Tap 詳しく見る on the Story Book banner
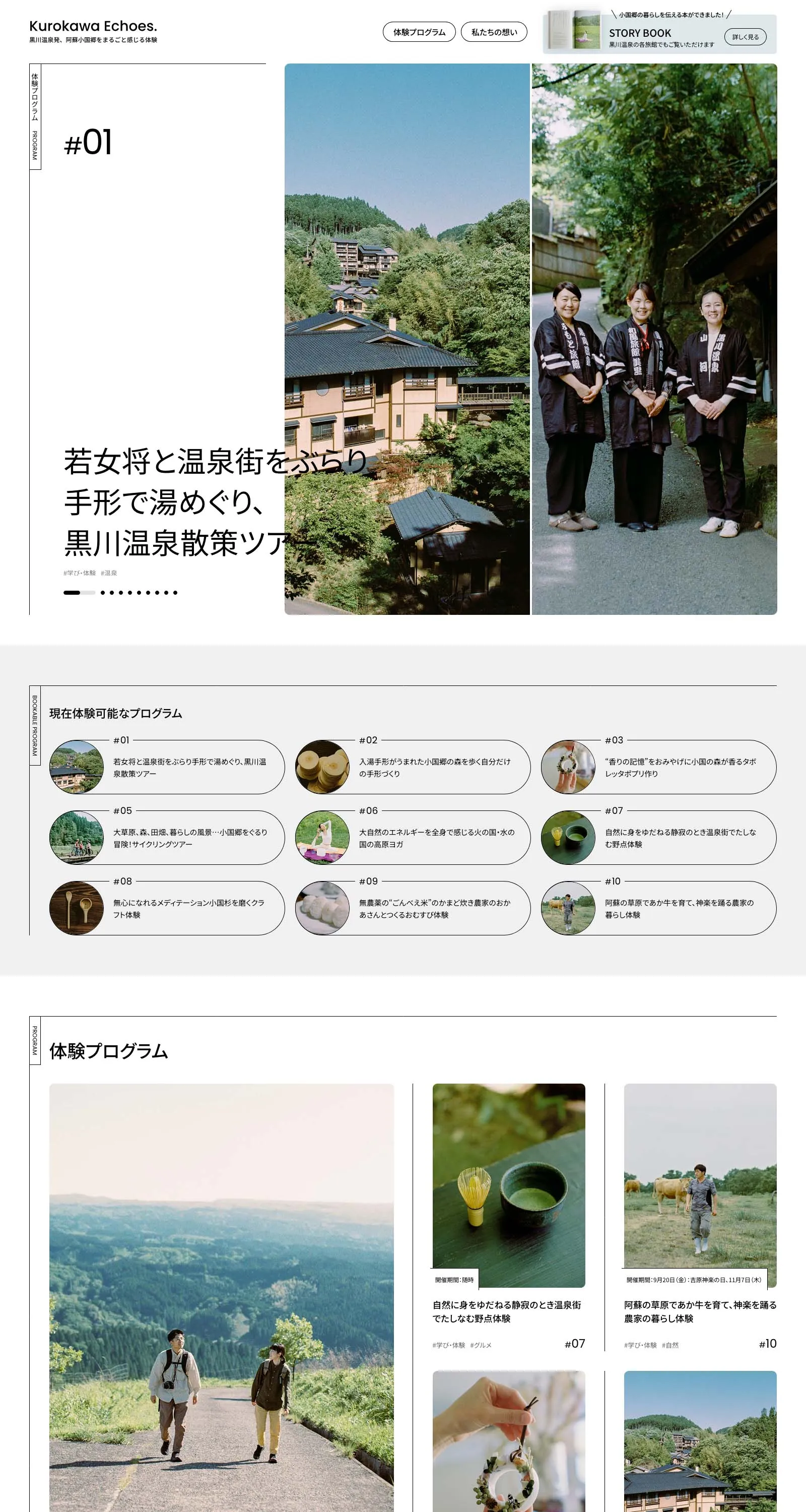 (x=745, y=37)
